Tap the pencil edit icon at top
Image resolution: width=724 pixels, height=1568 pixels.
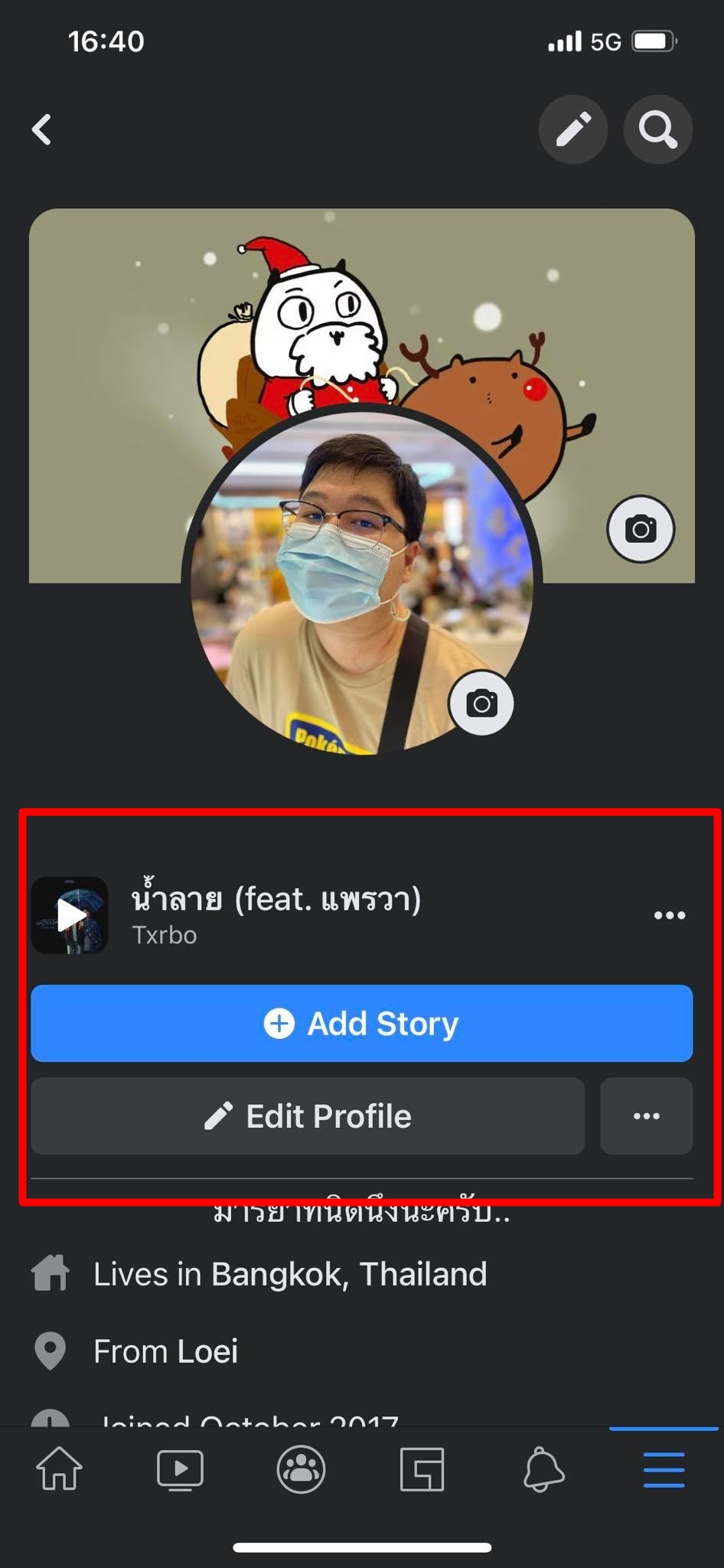(x=573, y=129)
